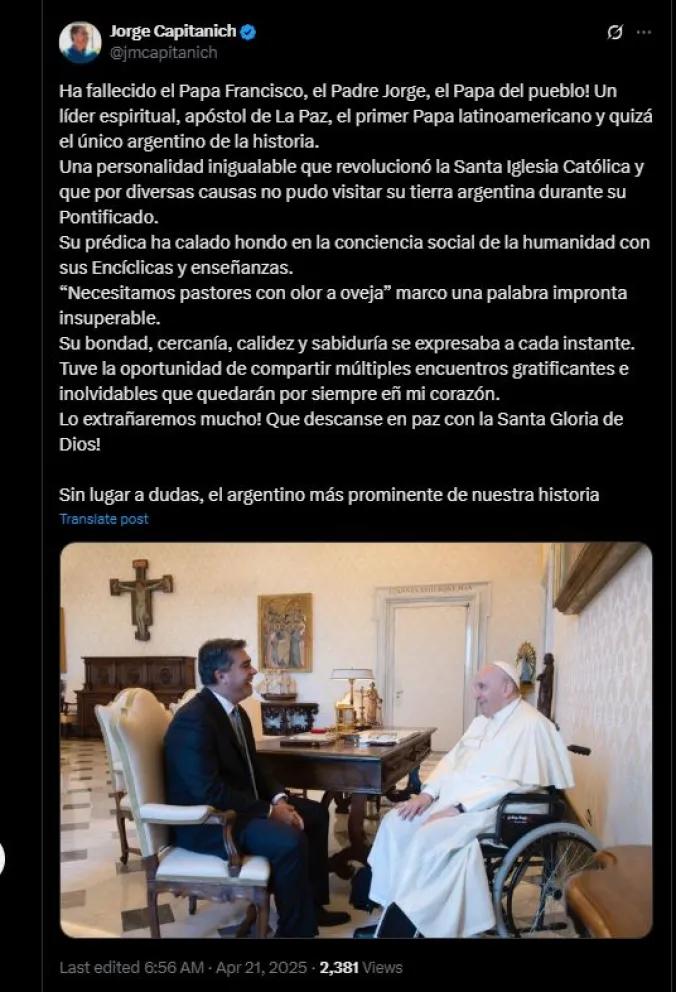Open the attached photo with Pope Francis
The height and width of the screenshot is (992, 676).
pos(355,740)
